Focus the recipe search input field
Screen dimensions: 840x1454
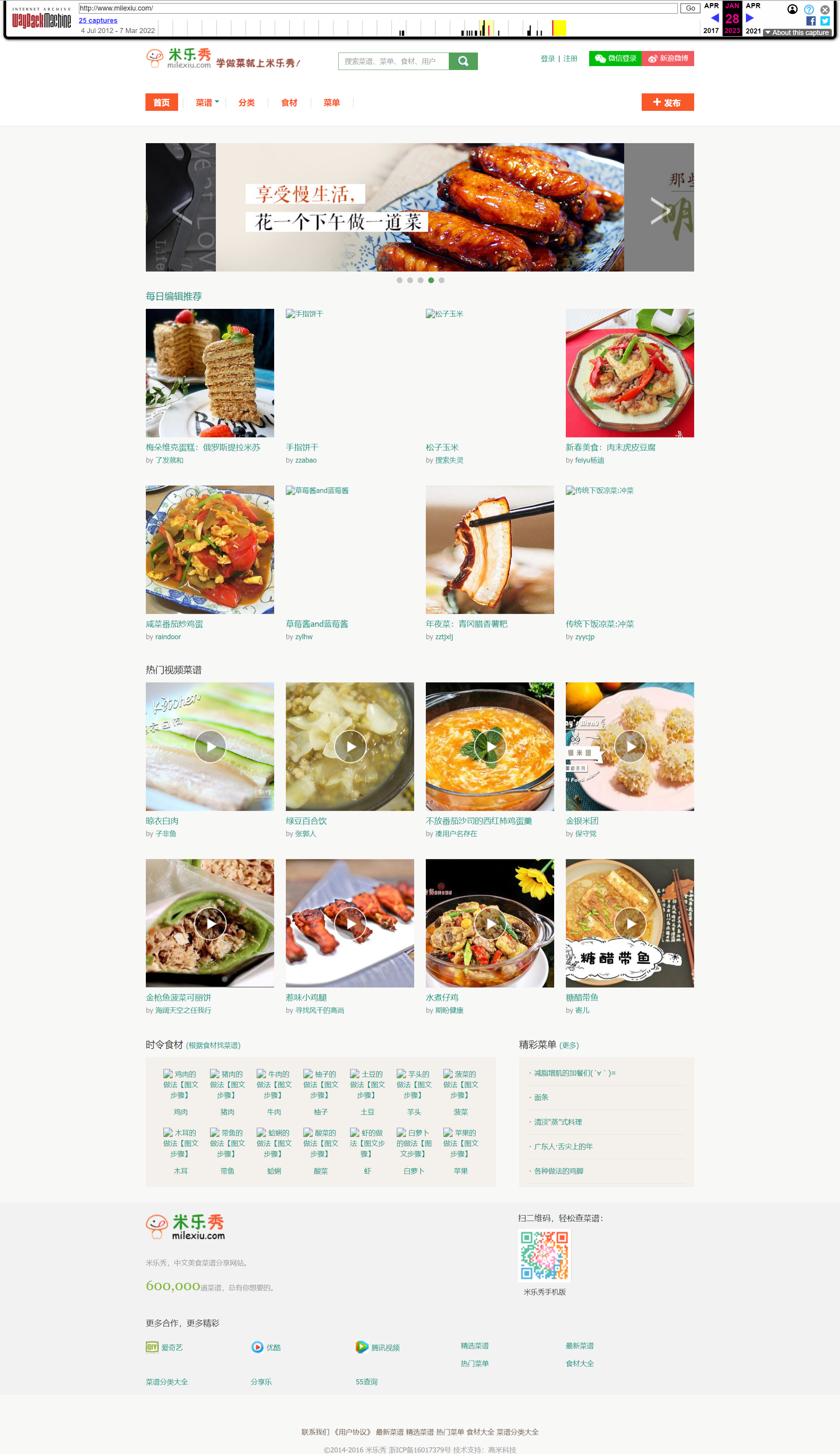[394, 61]
